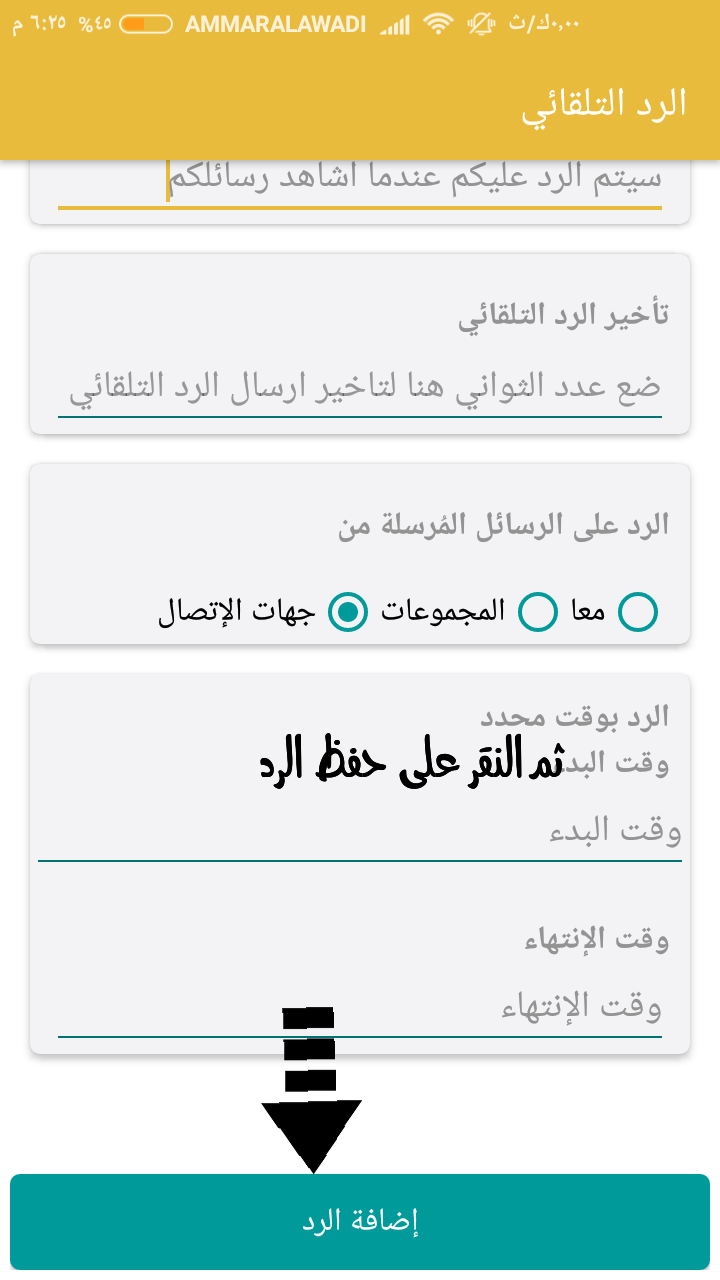The height and width of the screenshot is (1280, 720).
Task: Tap the إضافة الرد button
Action: coord(360,1221)
